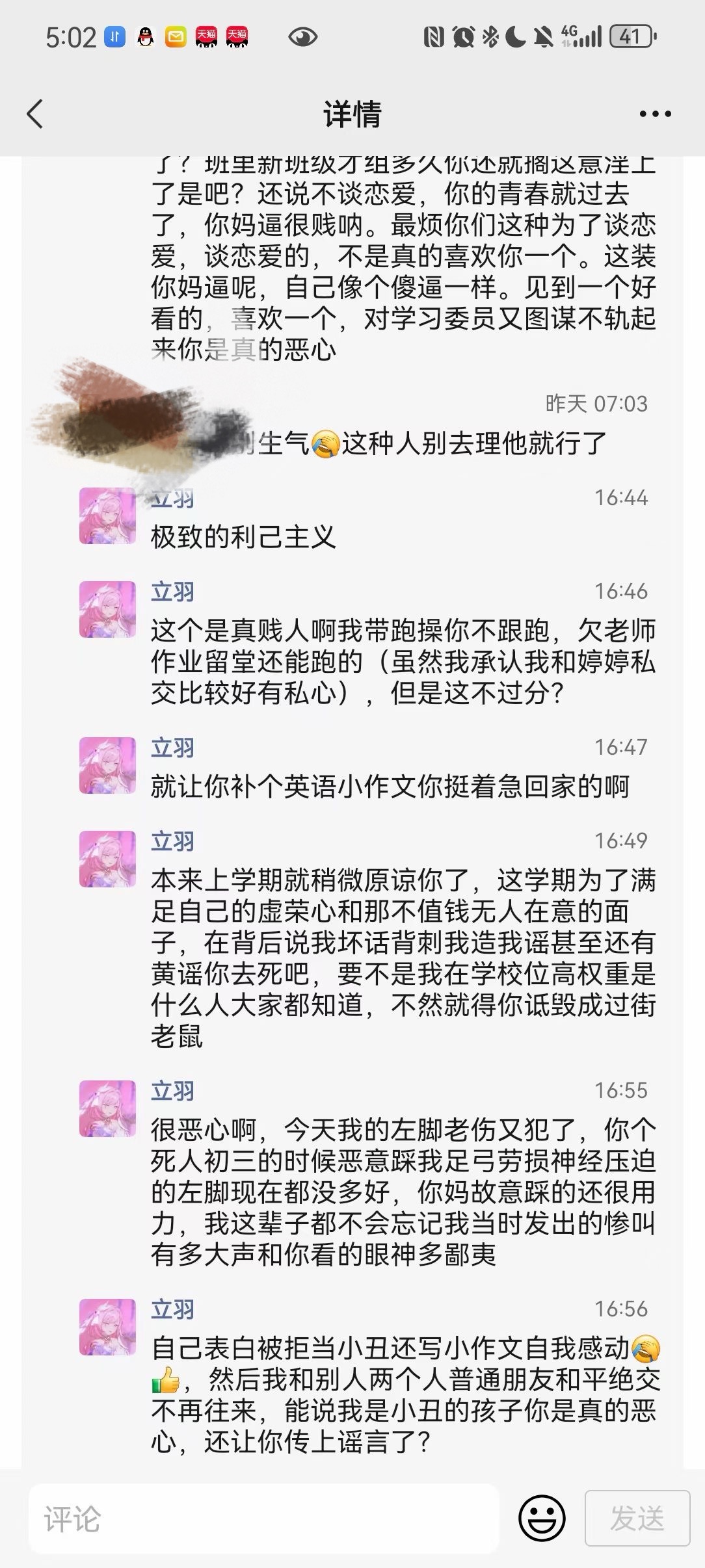Viewport: 705px width, 1568px height.
Task: Open the emoji picker
Action: coord(541,1519)
